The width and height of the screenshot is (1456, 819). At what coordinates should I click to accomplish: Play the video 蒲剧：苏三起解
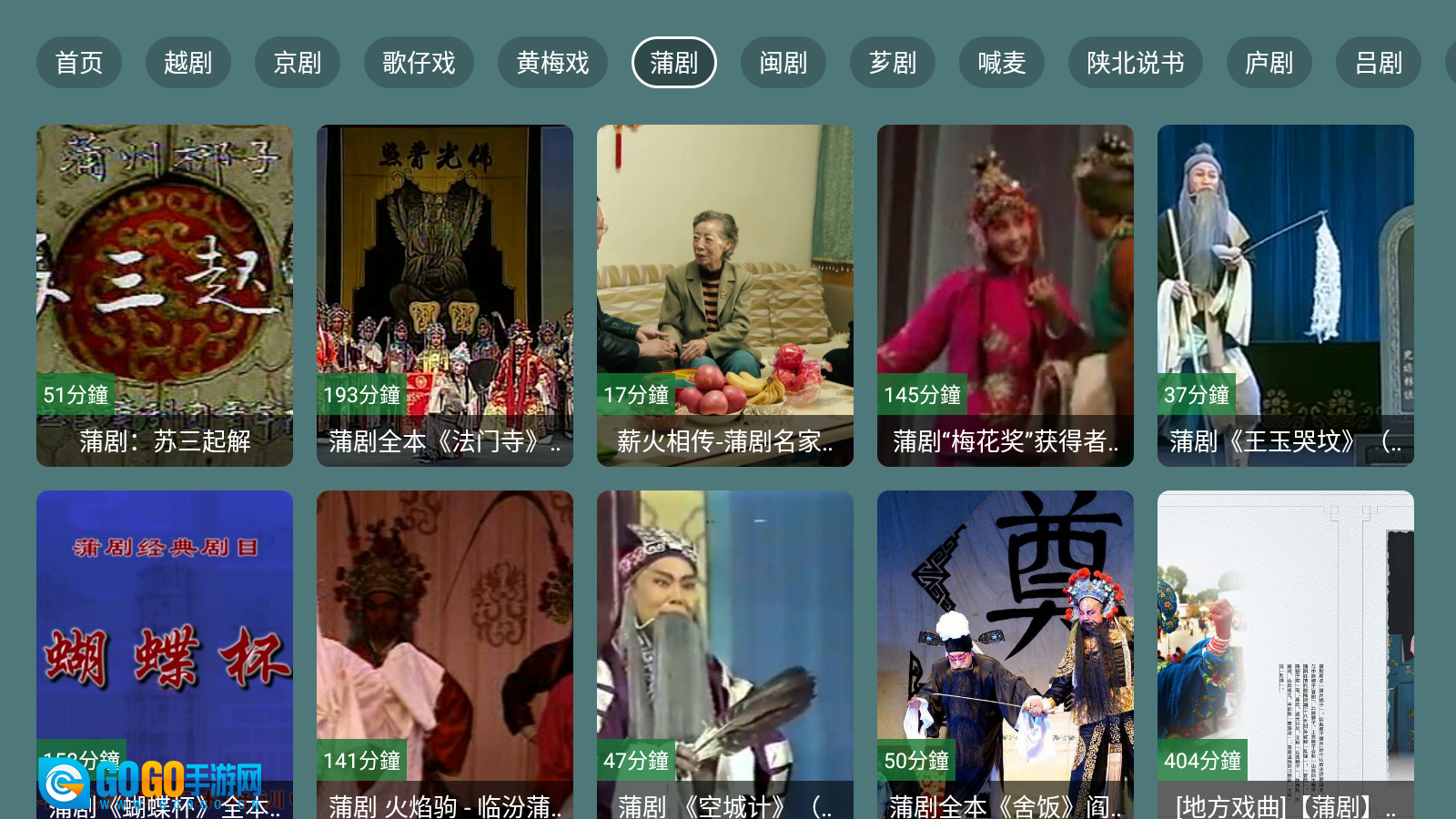[x=165, y=295]
